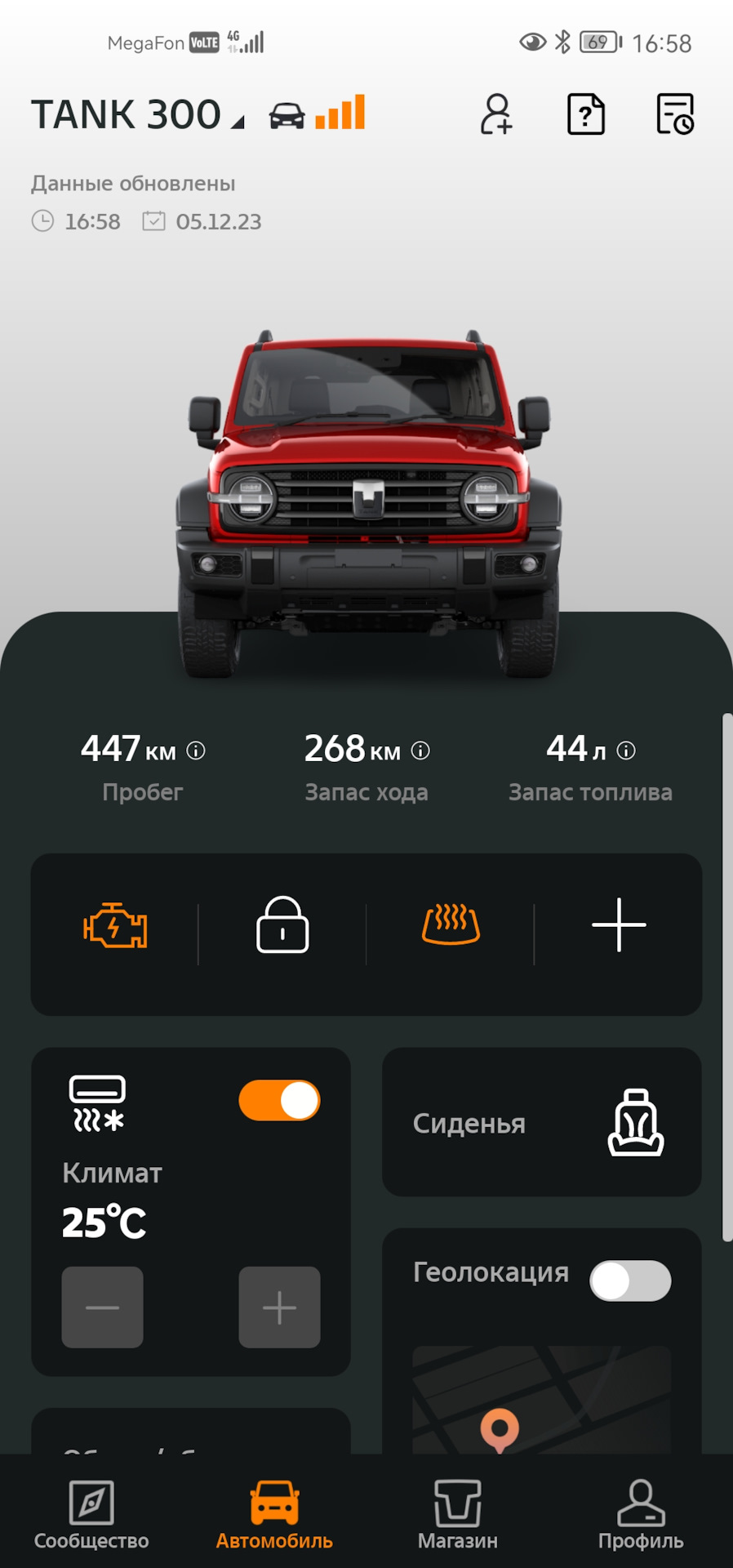Show info for Запас хода range
The height and width of the screenshot is (1568, 733).
[x=420, y=751]
